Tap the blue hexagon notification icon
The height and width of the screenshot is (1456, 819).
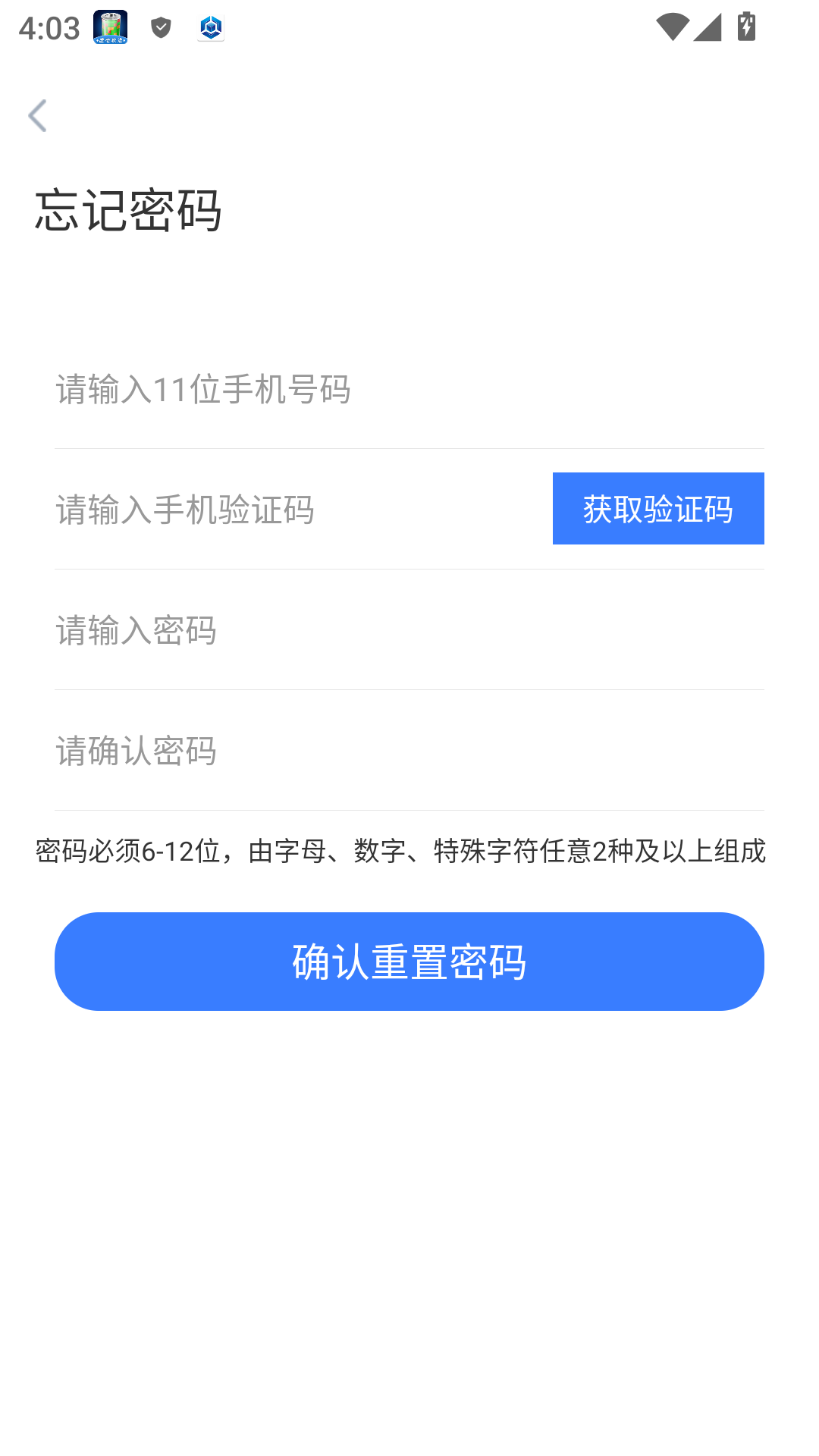(212, 28)
